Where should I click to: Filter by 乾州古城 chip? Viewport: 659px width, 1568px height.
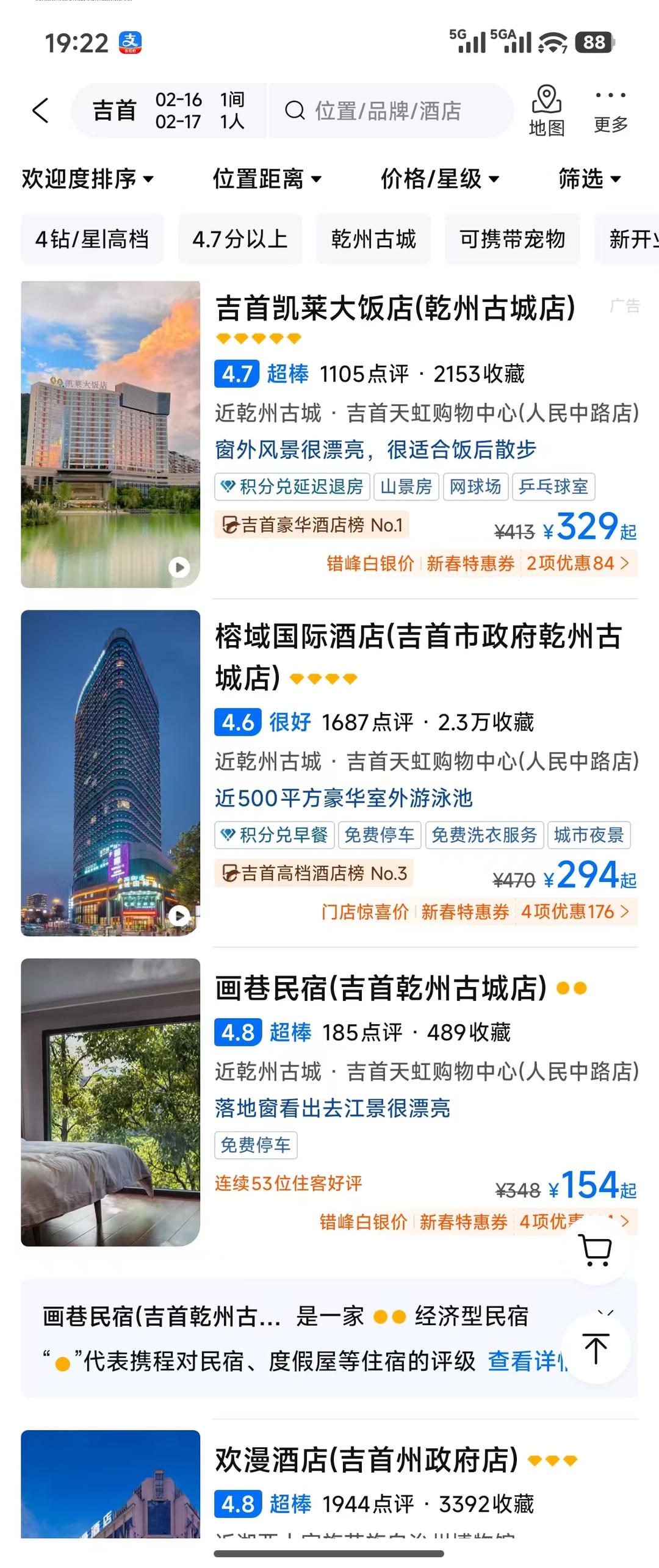[x=373, y=239]
